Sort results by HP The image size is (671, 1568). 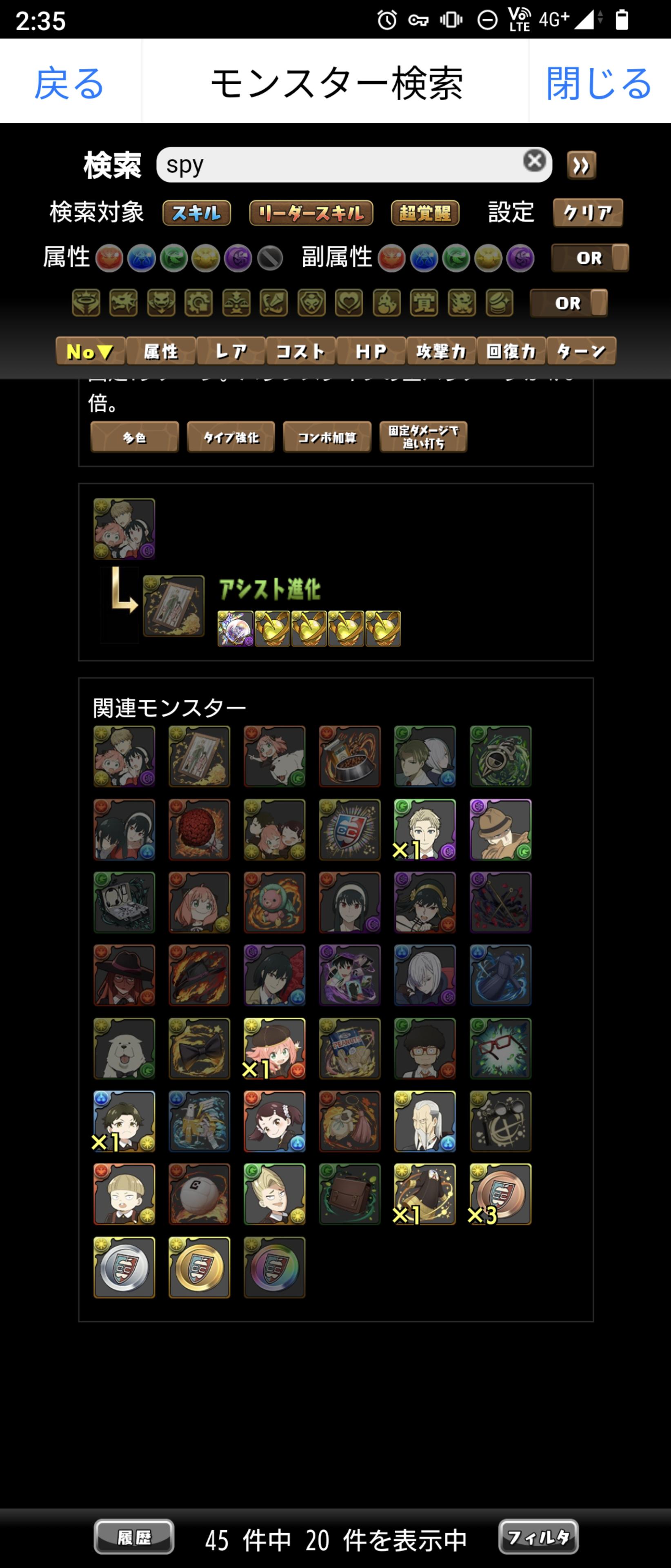pos(371,351)
